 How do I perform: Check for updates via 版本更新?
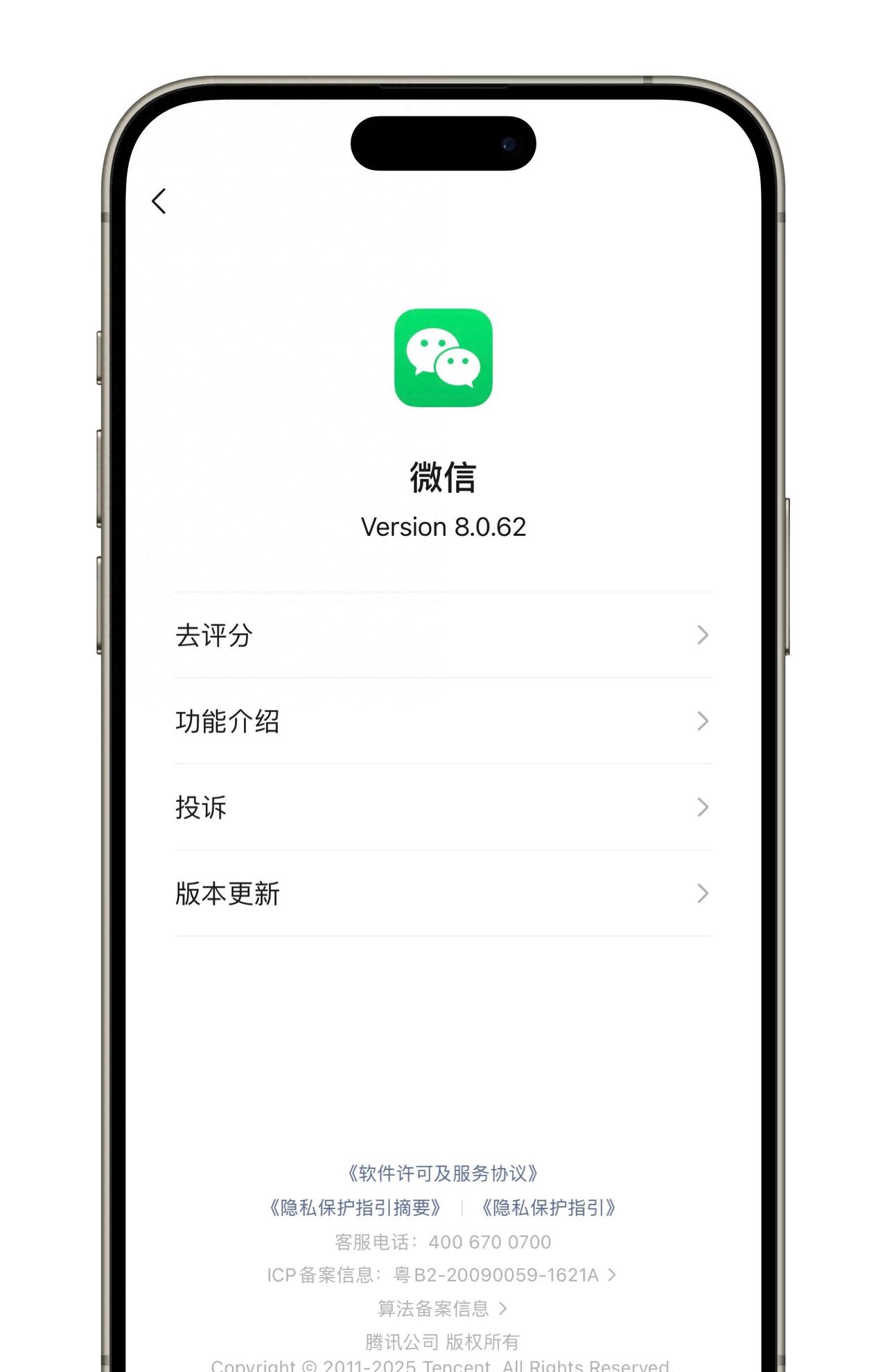pyautogui.click(x=443, y=893)
